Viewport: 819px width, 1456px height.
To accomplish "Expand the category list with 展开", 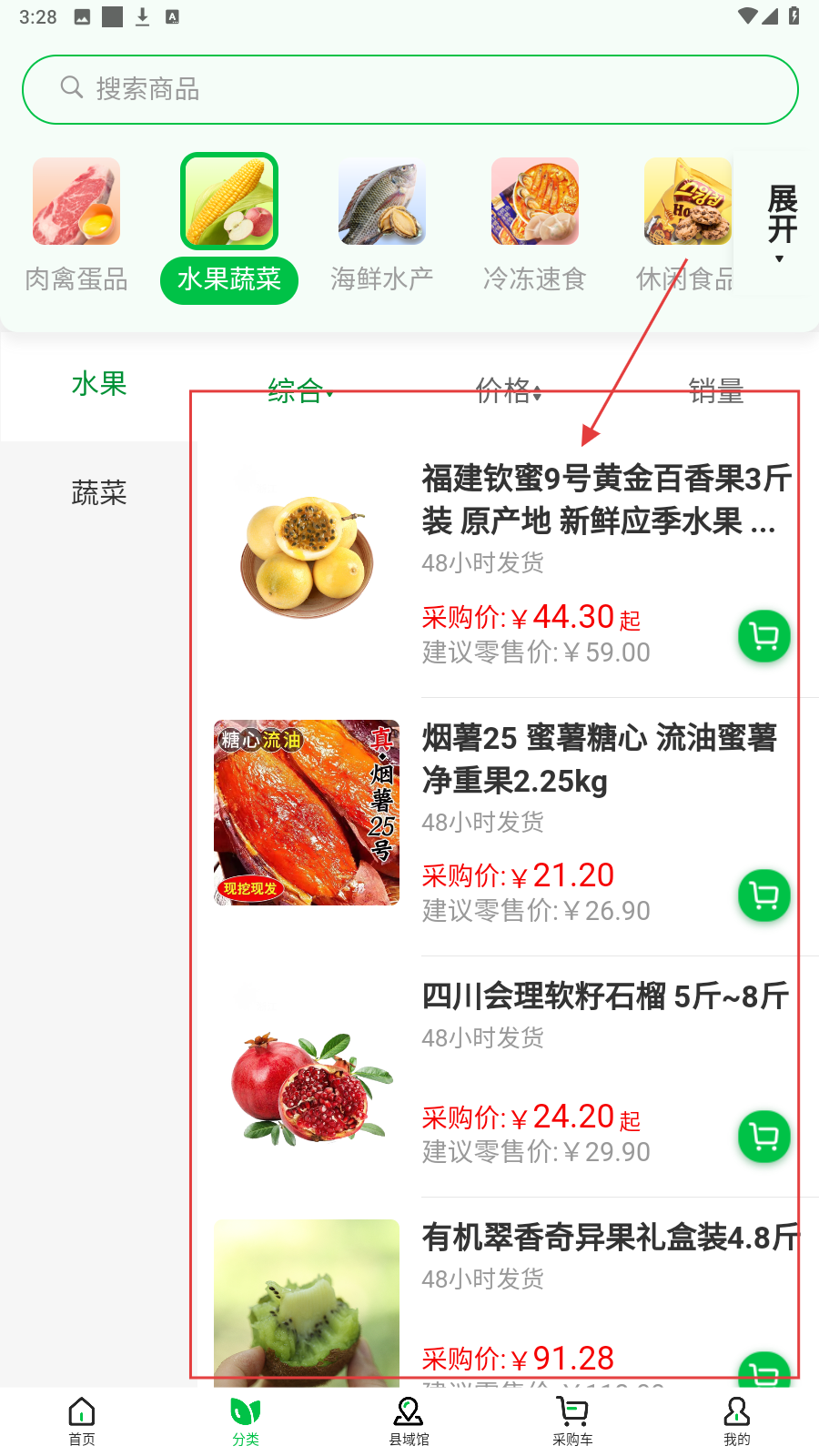I will click(x=781, y=223).
